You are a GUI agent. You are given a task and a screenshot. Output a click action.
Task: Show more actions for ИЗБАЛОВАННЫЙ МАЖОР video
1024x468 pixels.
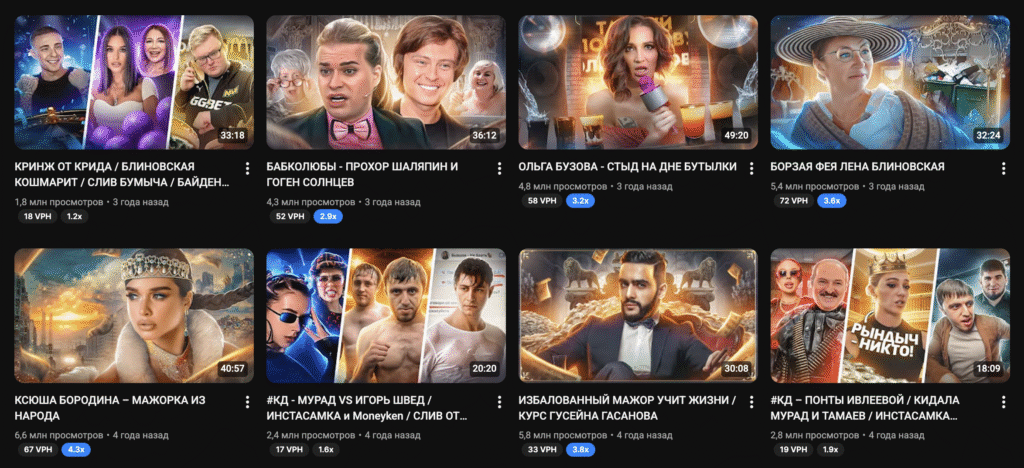(x=752, y=402)
